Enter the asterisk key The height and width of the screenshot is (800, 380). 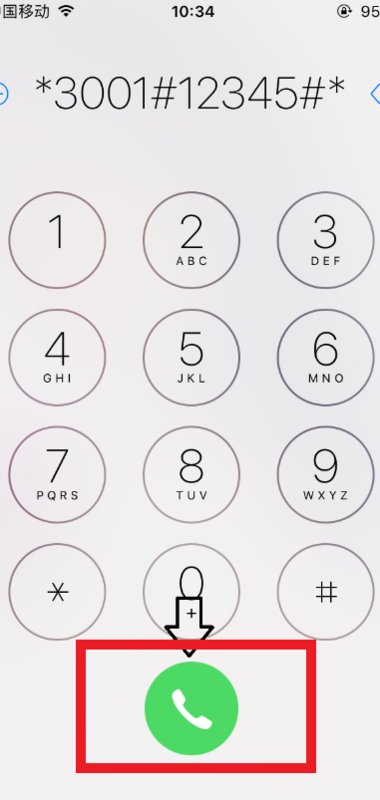[x=57, y=592]
